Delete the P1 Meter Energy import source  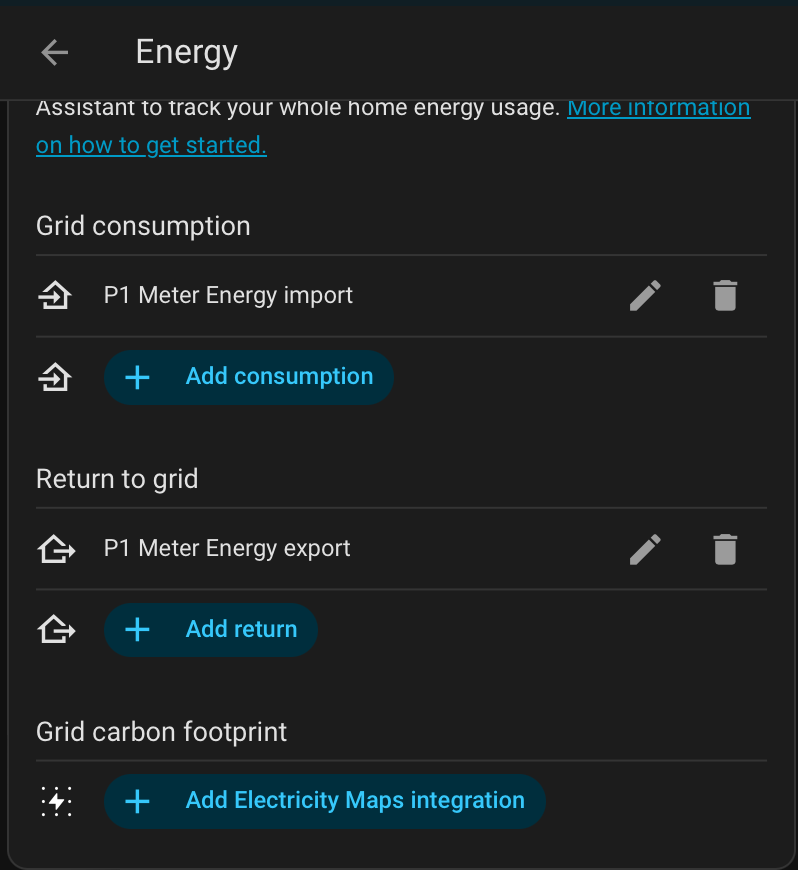pyautogui.click(x=725, y=296)
